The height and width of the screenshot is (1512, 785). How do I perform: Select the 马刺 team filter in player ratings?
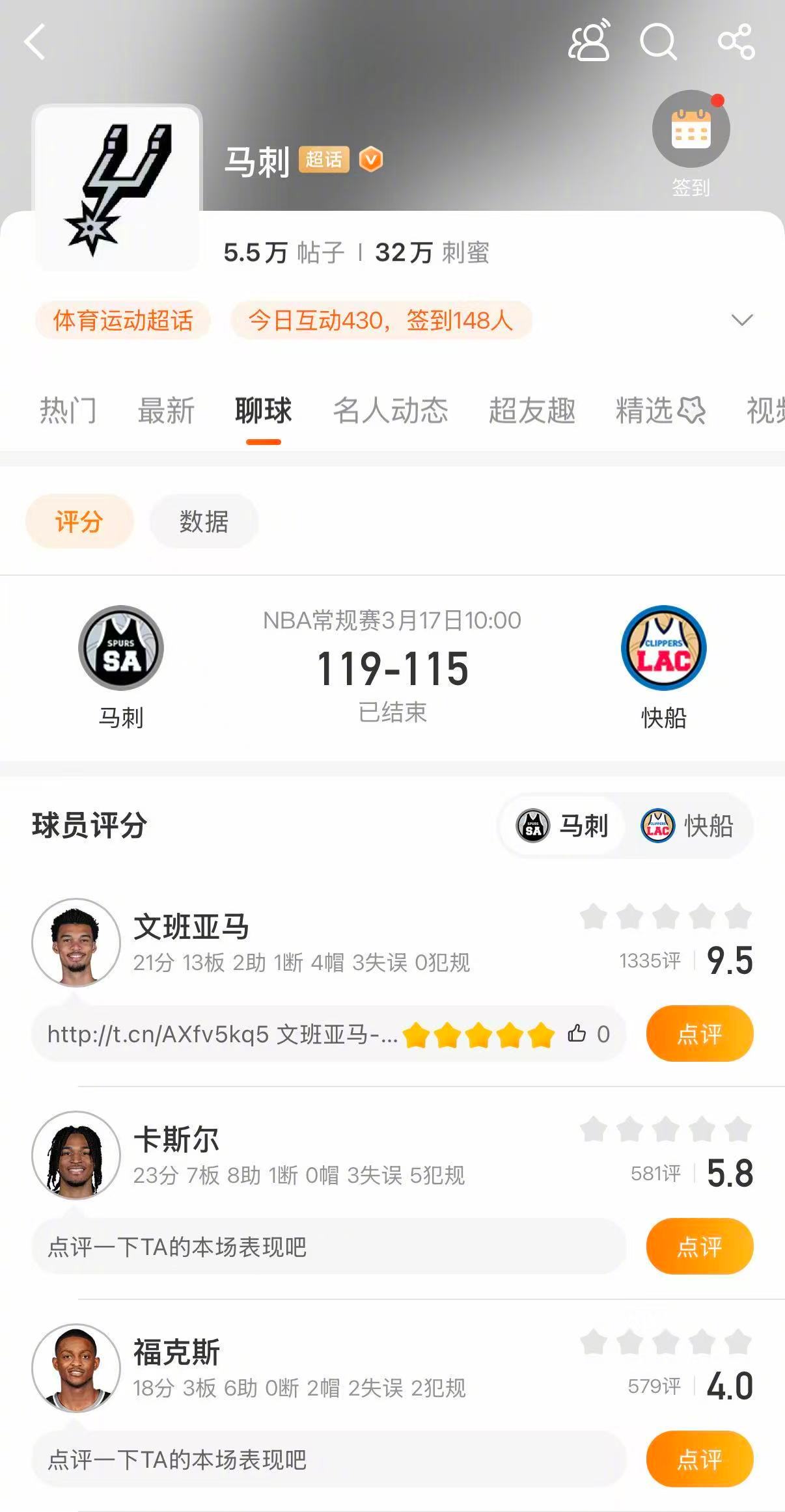click(x=564, y=826)
